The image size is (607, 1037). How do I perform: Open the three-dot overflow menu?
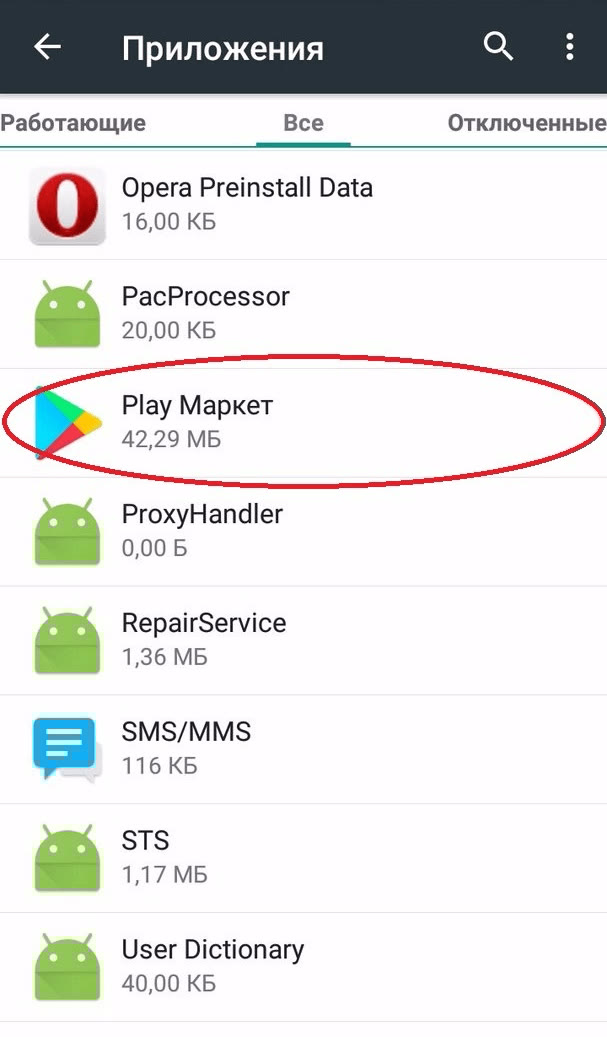(x=569, y=46)
